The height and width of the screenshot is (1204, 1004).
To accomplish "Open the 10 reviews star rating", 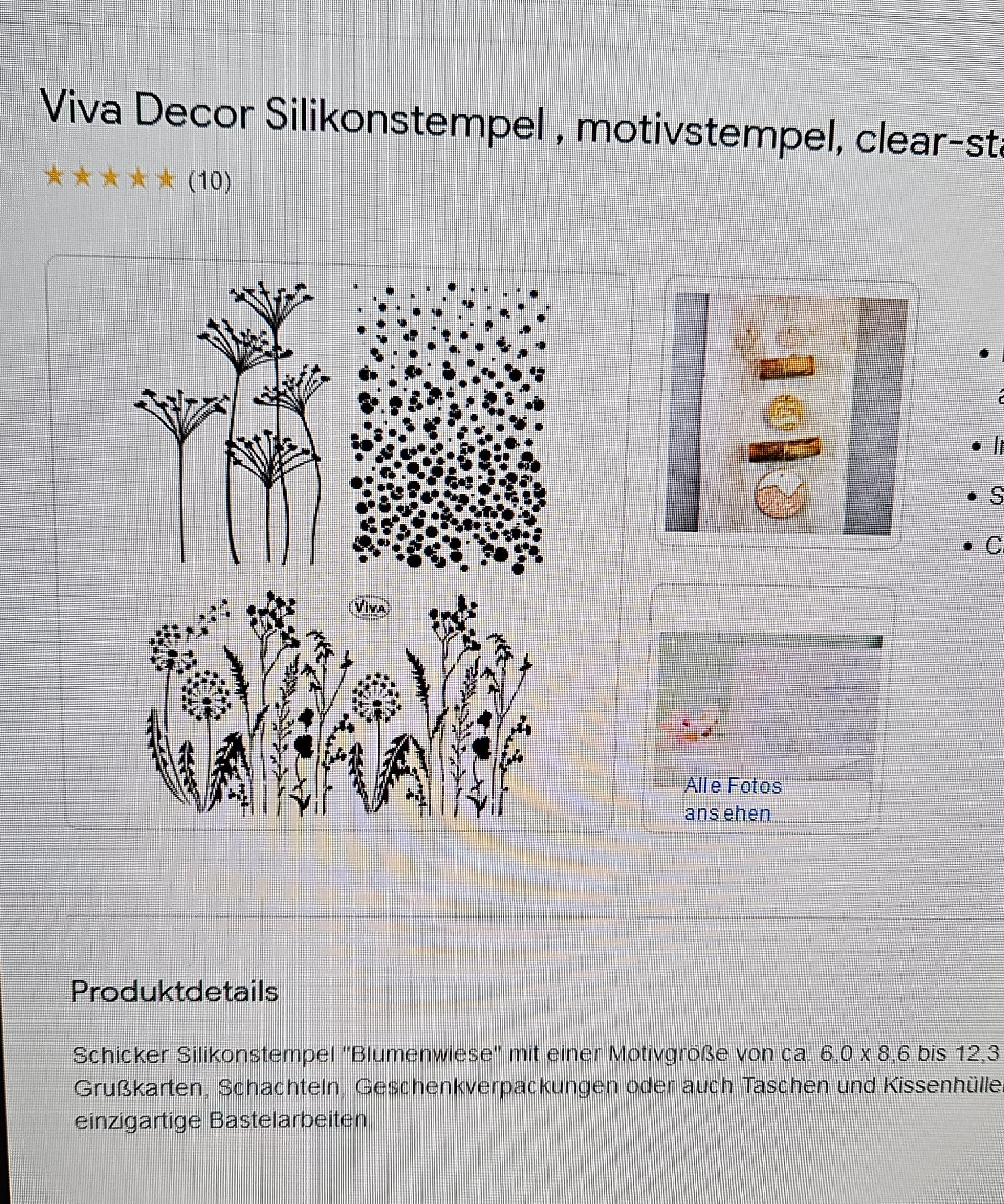I will click(x=138, y=179).
